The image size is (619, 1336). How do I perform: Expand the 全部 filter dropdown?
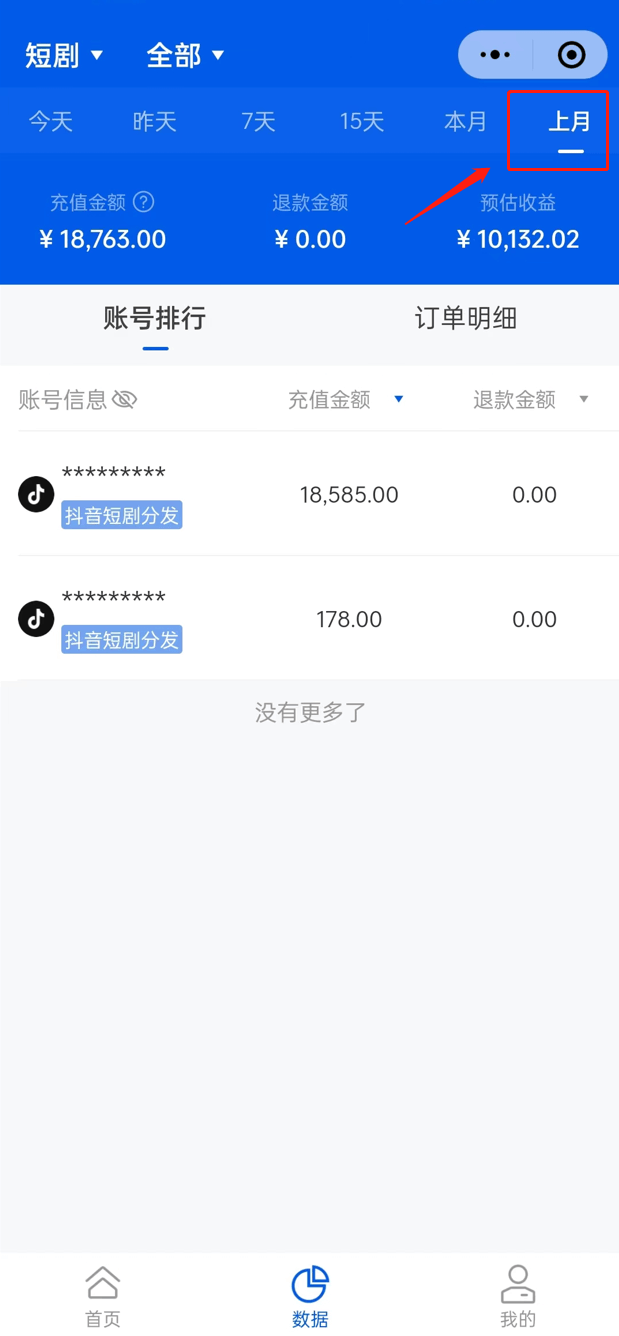185,56
